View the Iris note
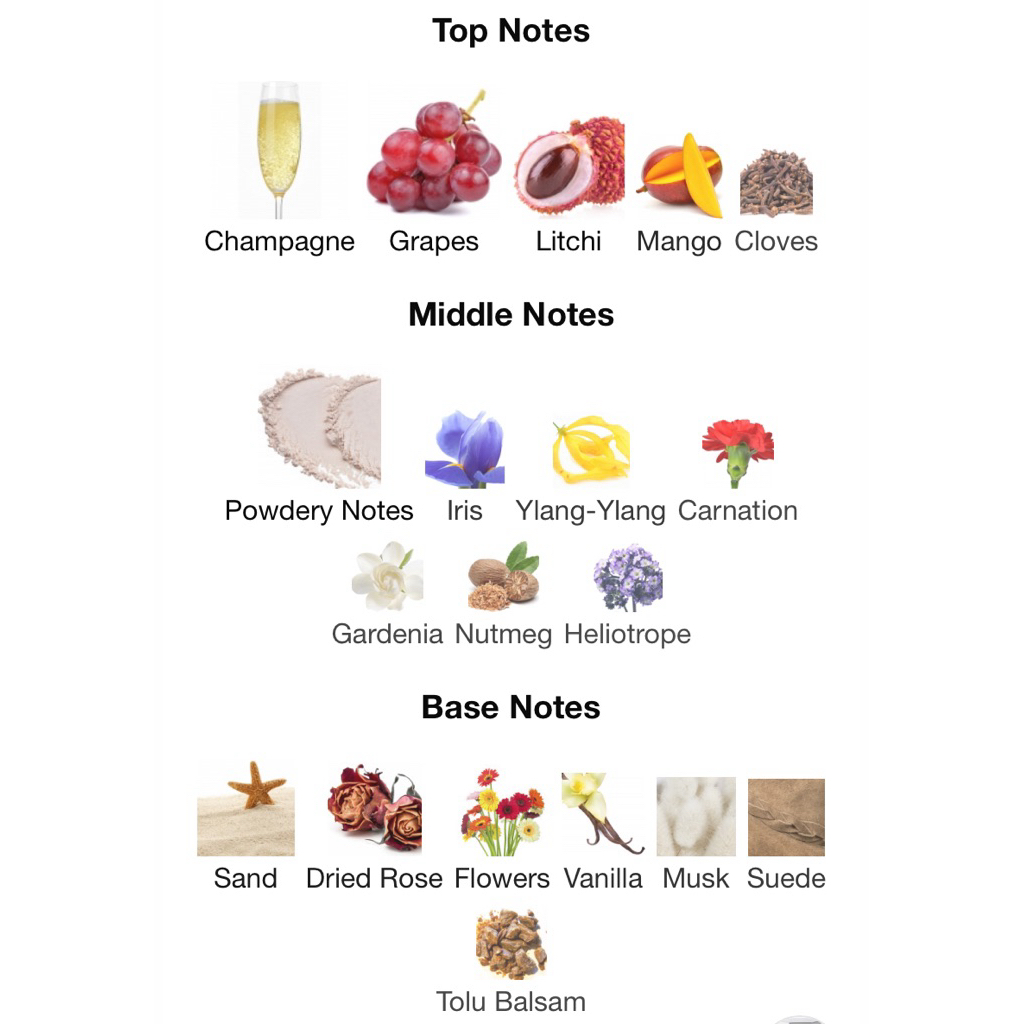This screenshot has width=1024, height=1024. [x=465, y=468]
